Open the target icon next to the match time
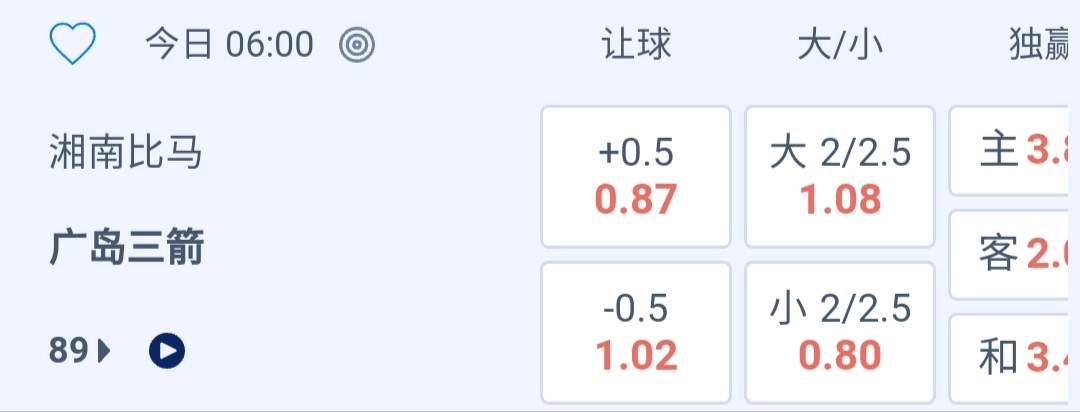1080x412 pixels. [357, 45]
